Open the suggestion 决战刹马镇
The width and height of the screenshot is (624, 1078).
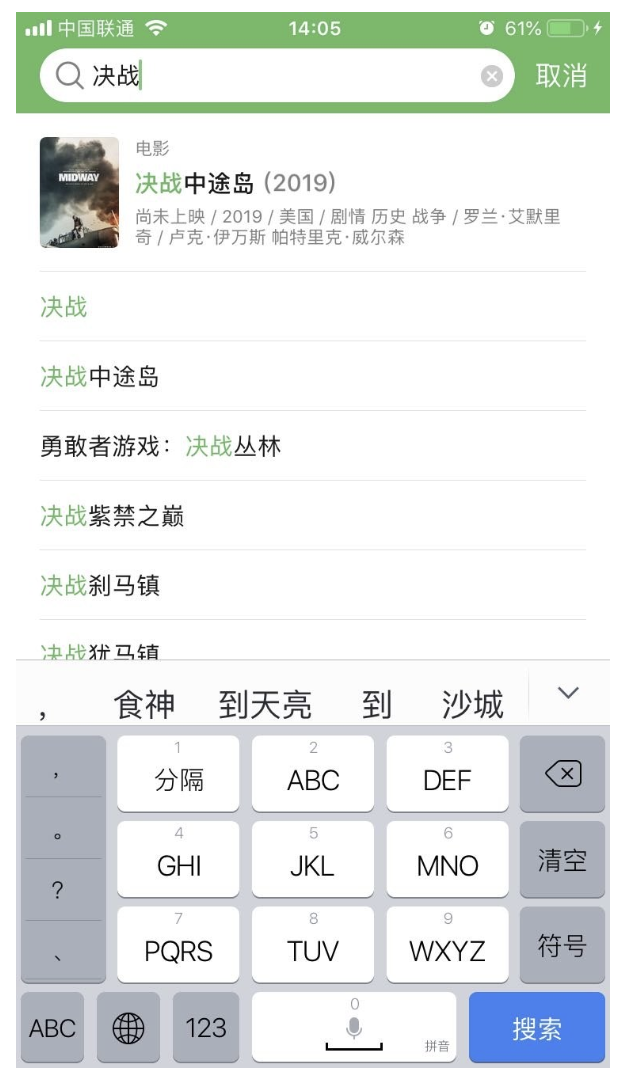point(100,586)
